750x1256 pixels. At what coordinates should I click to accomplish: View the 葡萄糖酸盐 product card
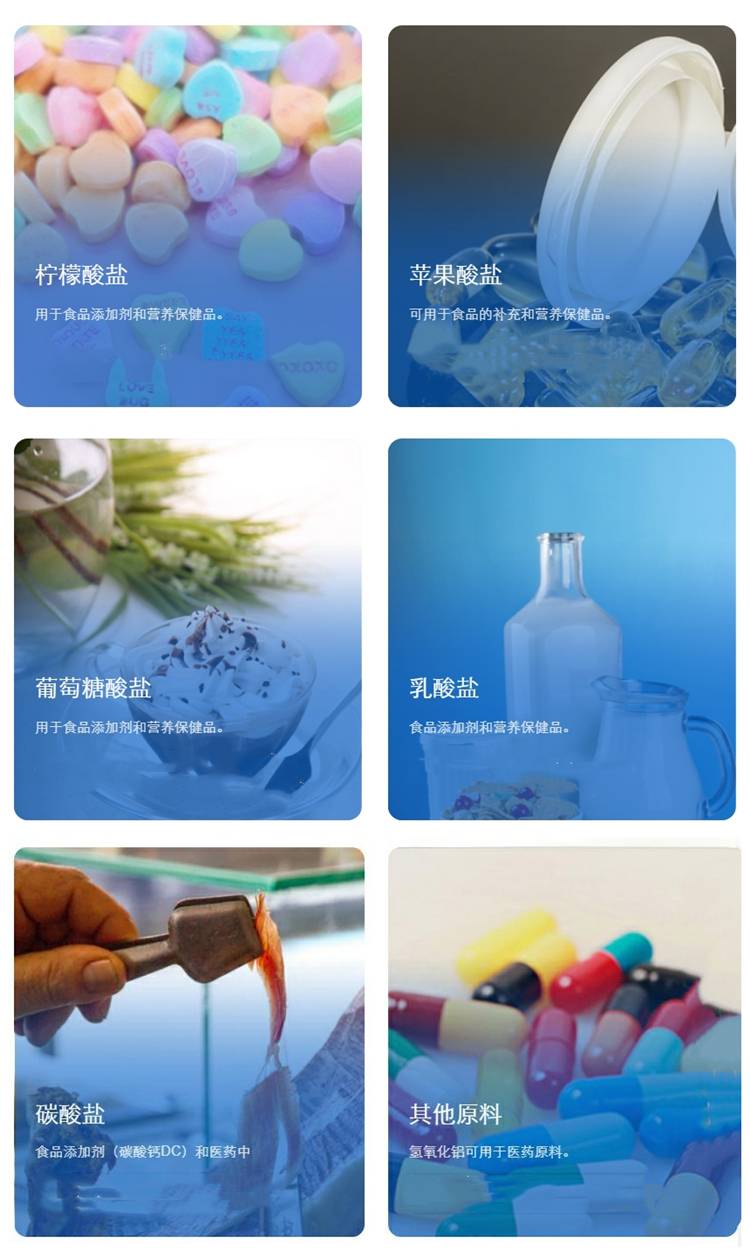tap(188, 629)
